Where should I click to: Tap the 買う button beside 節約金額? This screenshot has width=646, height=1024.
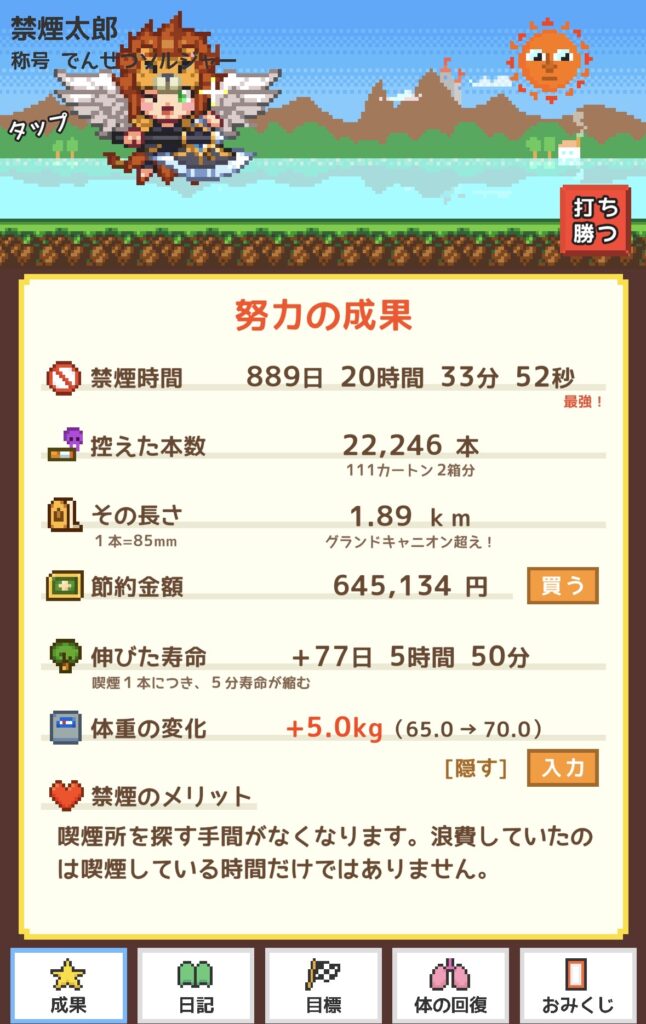[563, 586]
